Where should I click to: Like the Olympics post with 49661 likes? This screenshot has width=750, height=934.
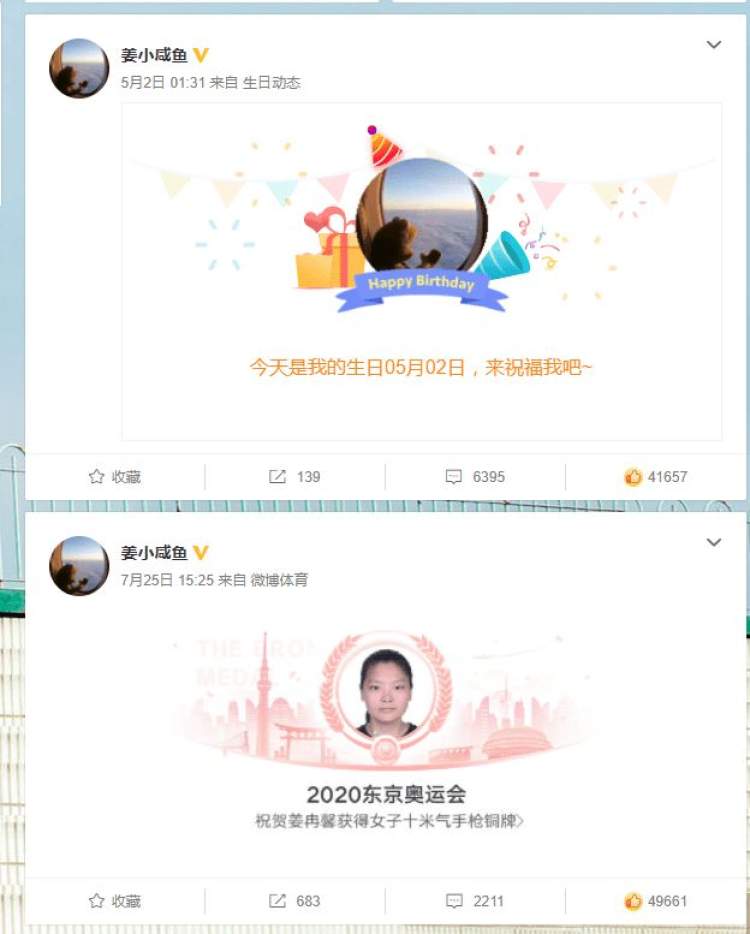click(655, 901)
